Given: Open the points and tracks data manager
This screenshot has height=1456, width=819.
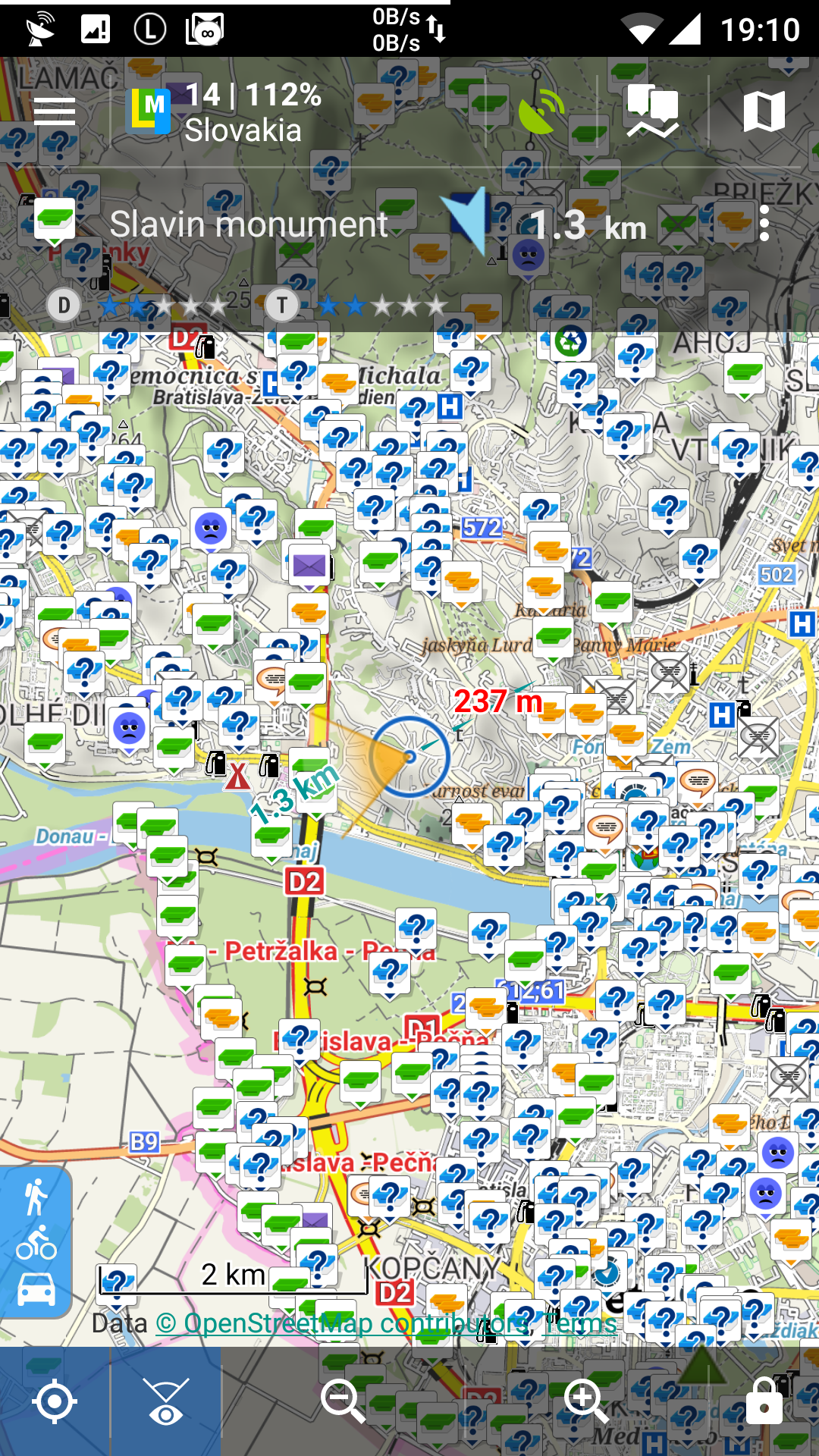Looking at the screenshot, I should [652, 112].
